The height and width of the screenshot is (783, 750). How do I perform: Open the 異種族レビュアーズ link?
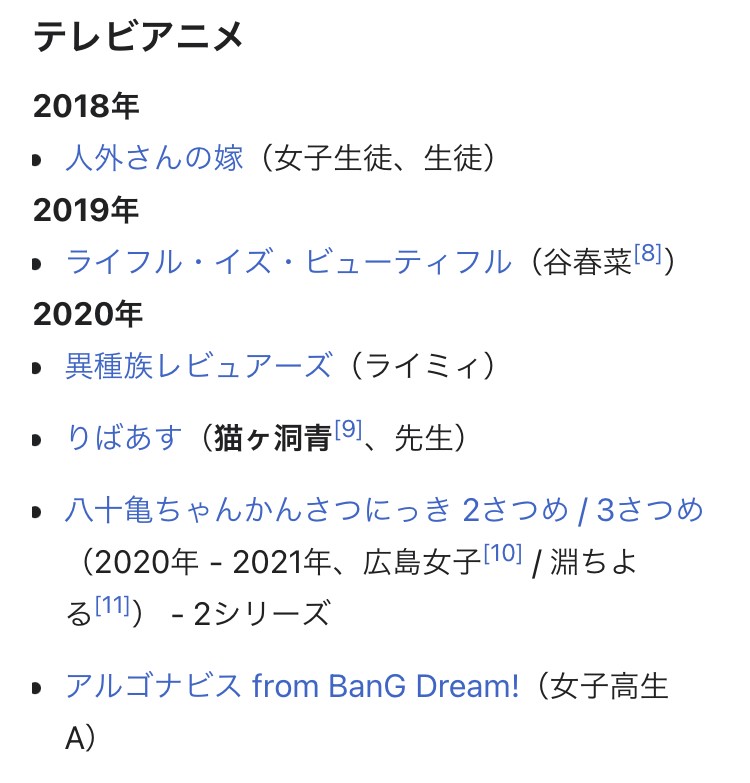point(197,366)
